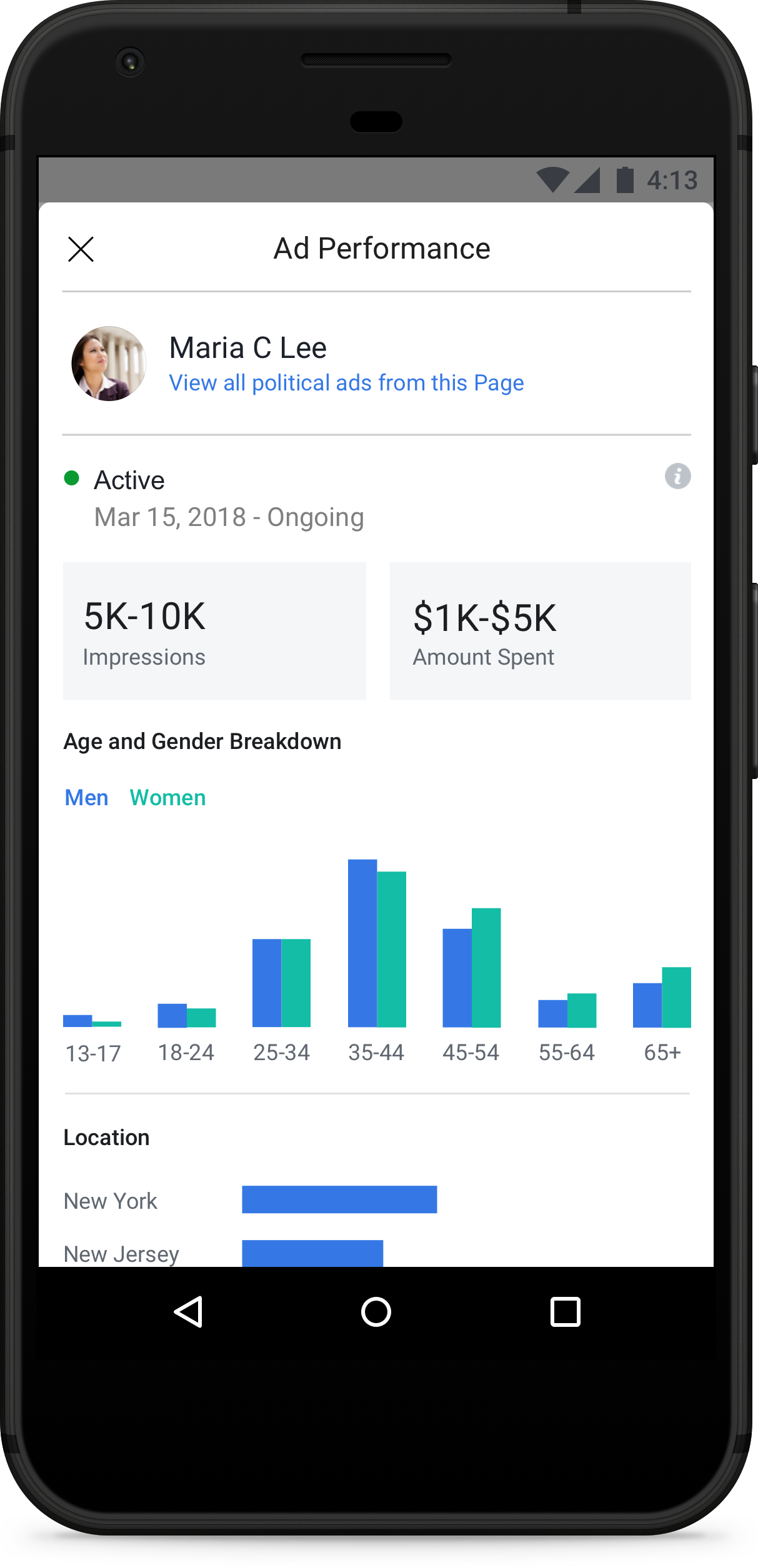
Task: Open recent apps
Action: click(565, 1311)
